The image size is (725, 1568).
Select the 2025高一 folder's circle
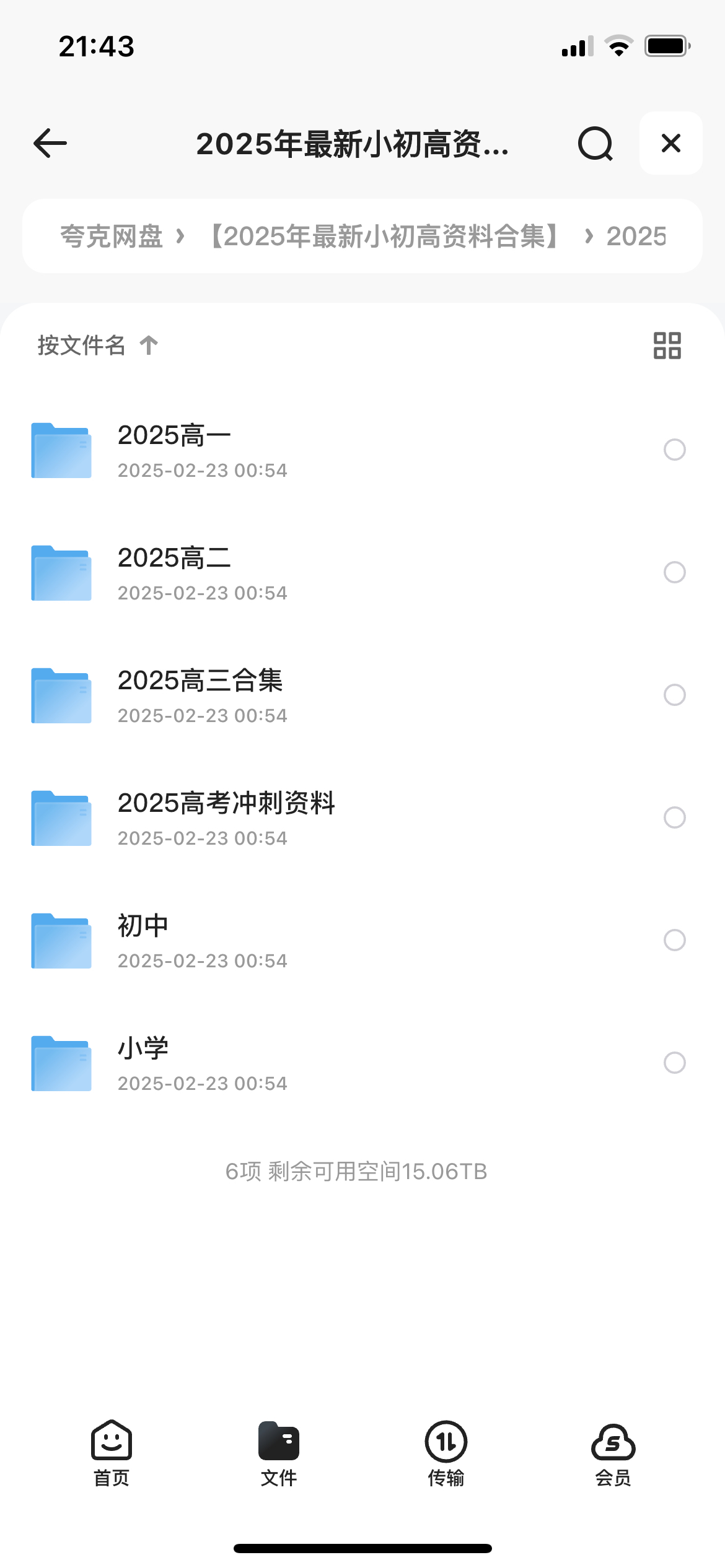pyautogui.click(x=675, y=450)
